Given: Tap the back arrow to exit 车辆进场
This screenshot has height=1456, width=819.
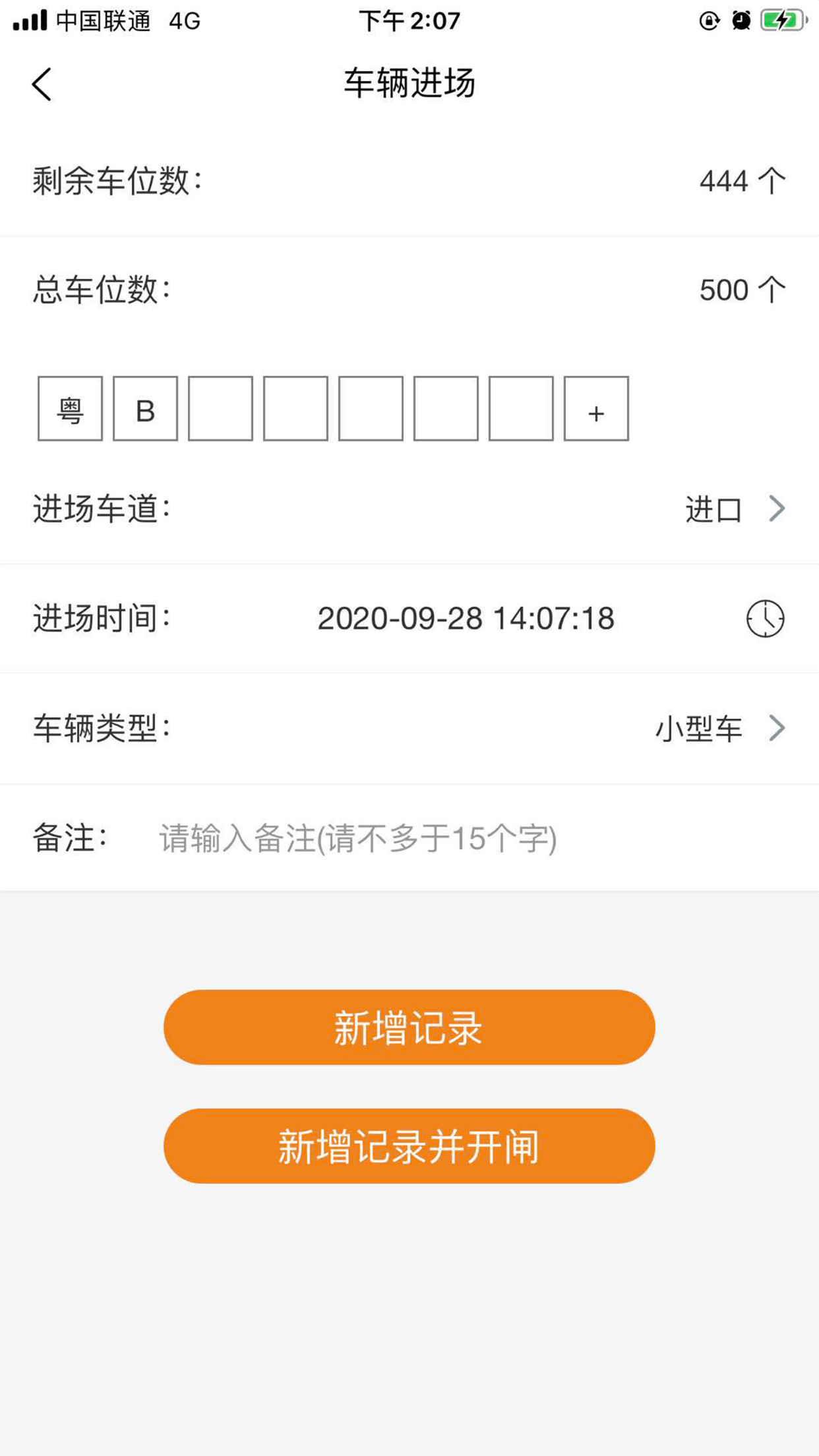Looking at the screenshot, I should pyautogui.click(x=41, y=84).
